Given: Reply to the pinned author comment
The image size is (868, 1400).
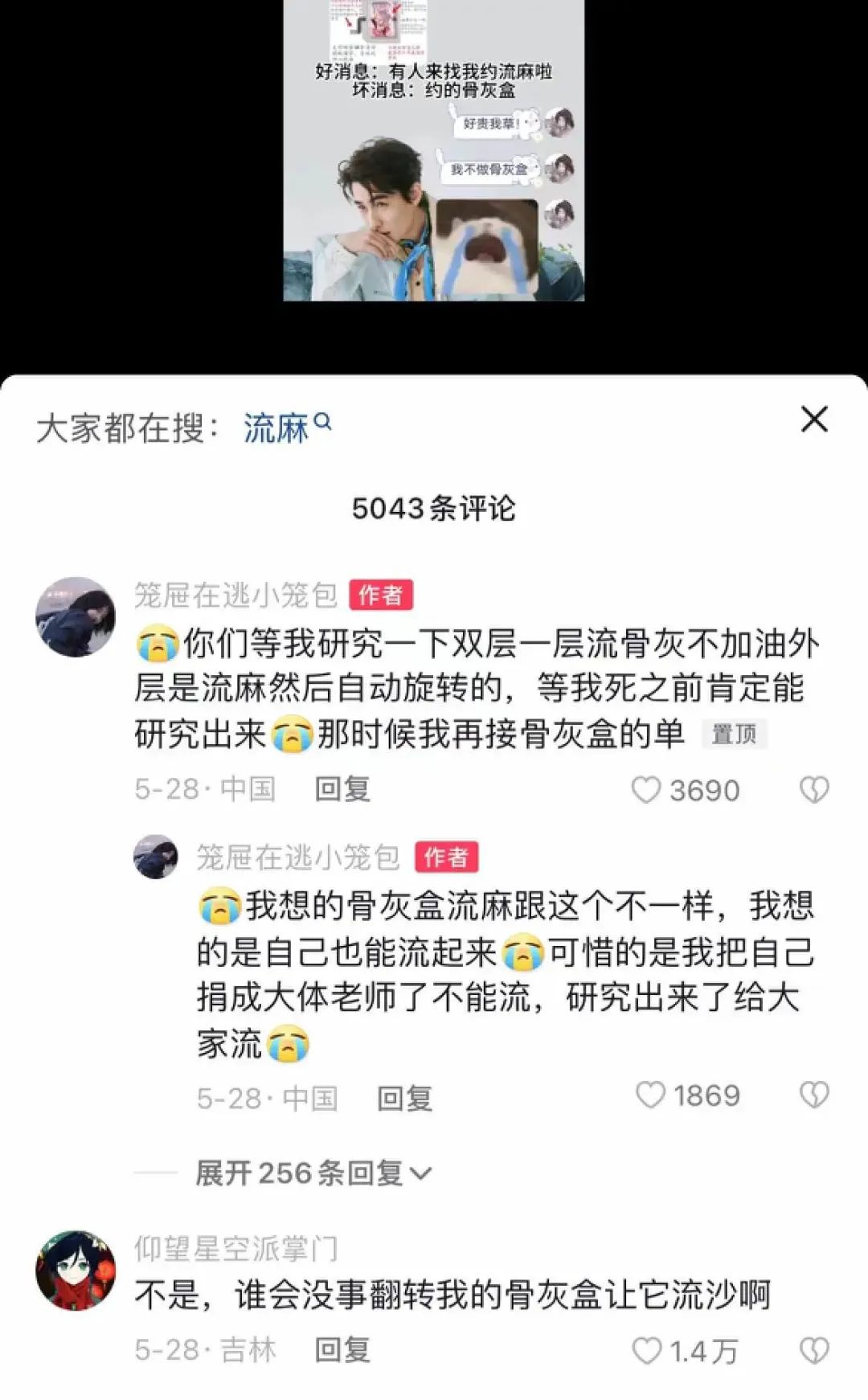Looking at the screenshot, I should [342, 790].
